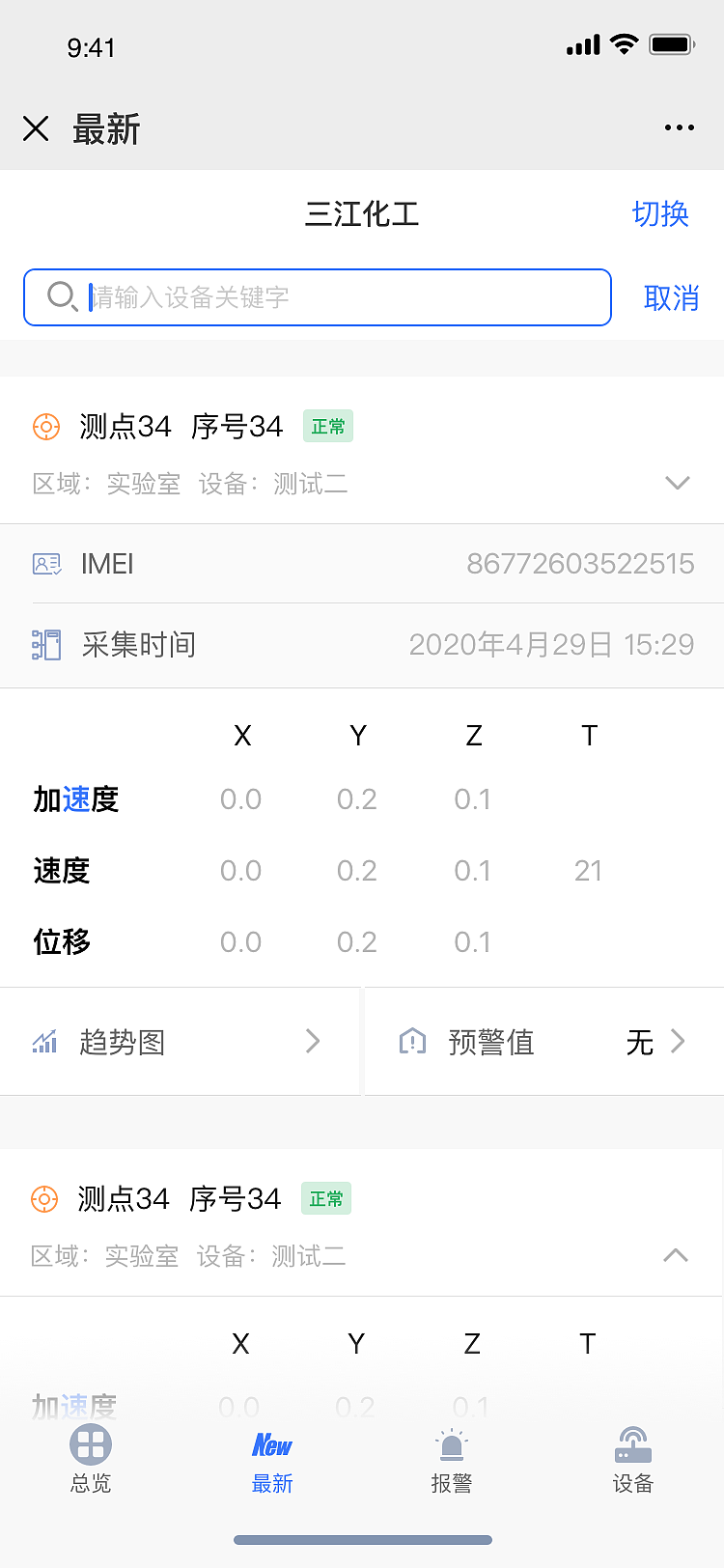Tap the 正常 status badge on 测点34
This screenshot has height=1568, width=724.
coord(327,427)
